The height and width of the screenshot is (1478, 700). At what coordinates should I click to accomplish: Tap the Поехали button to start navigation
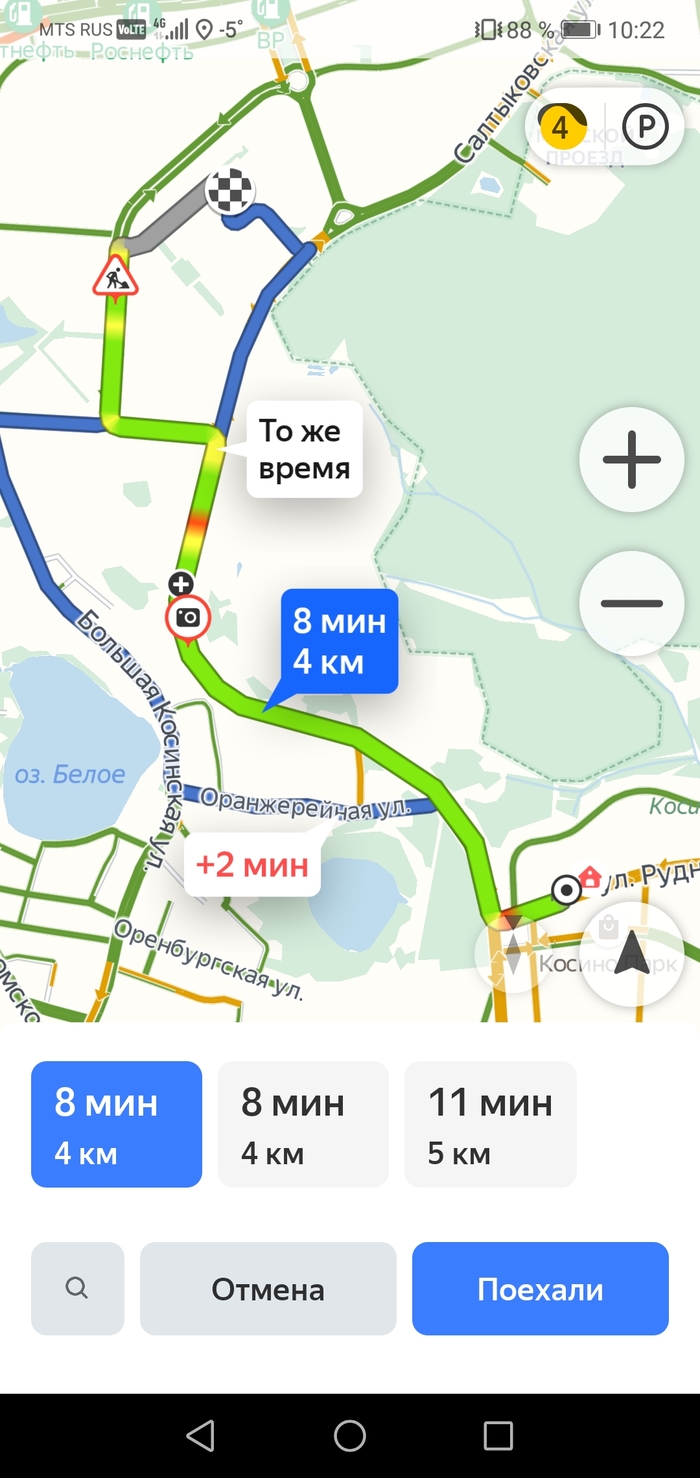[540, 1289]
